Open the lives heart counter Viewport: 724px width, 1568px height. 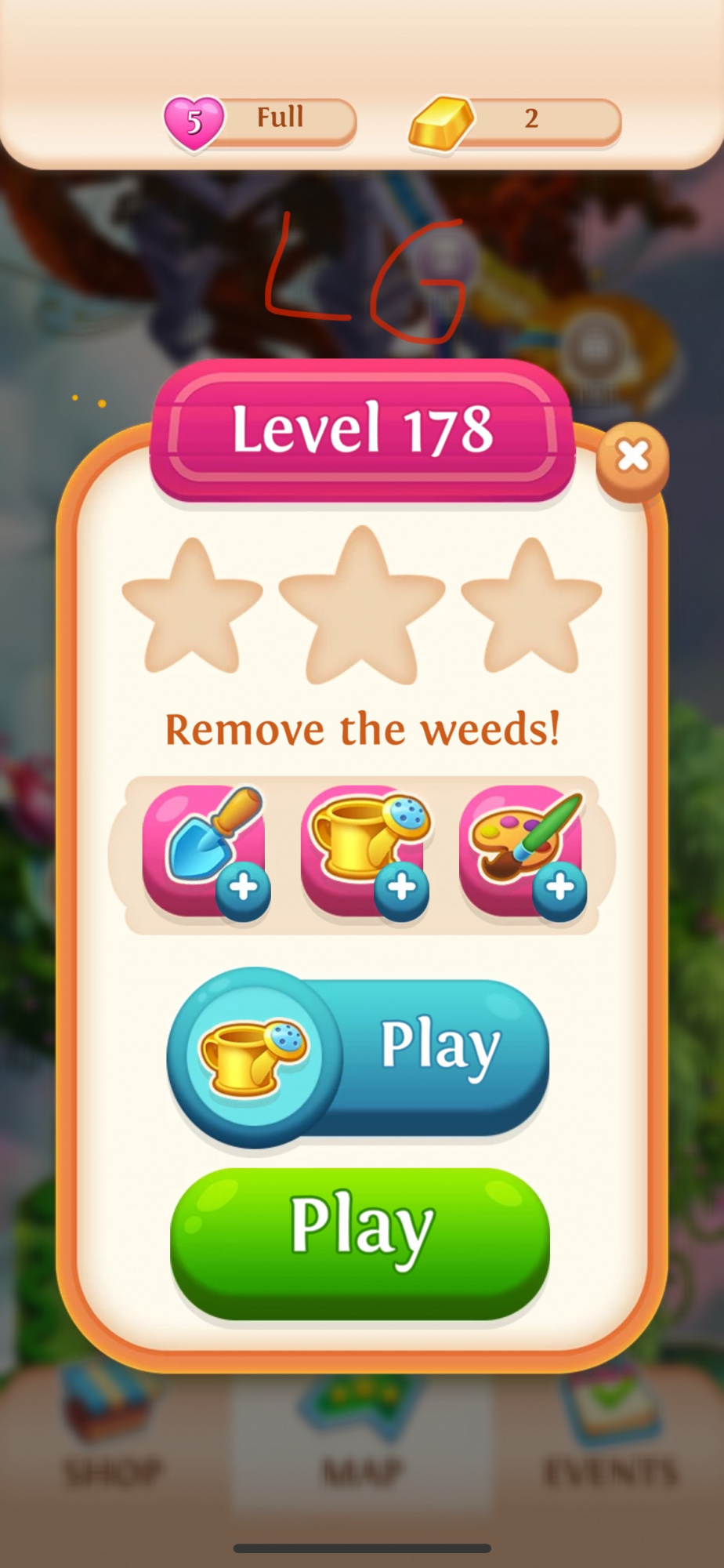(260, 122)
